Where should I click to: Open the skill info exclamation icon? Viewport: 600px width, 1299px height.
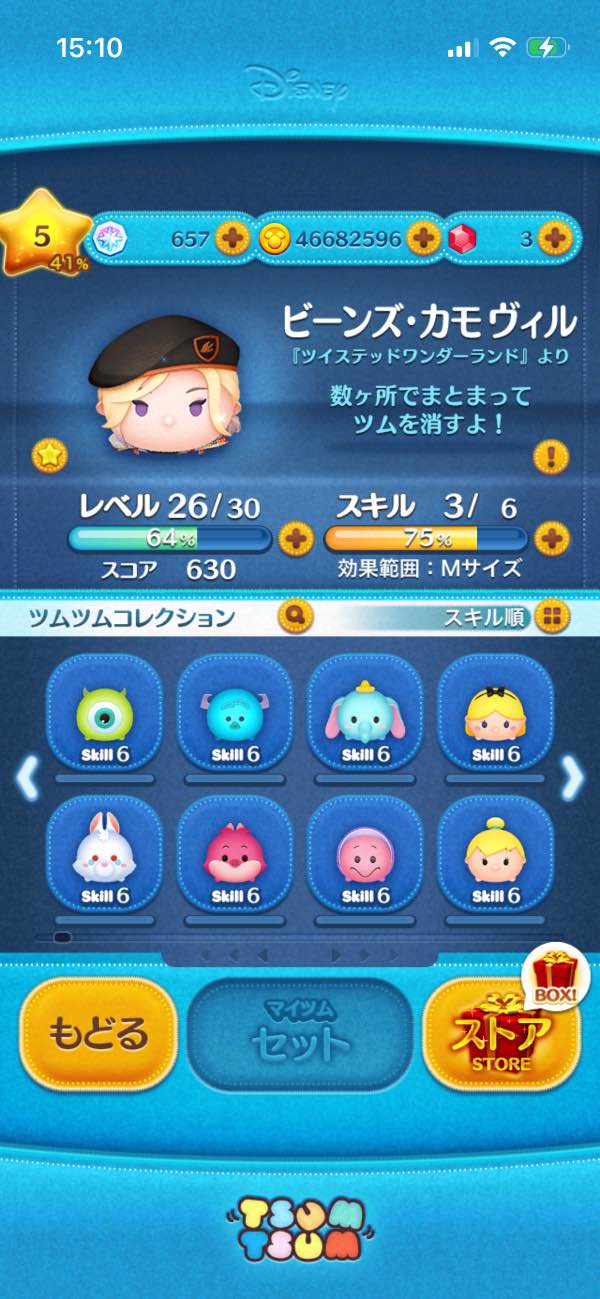pyautogui.click(x=550, y=456)
